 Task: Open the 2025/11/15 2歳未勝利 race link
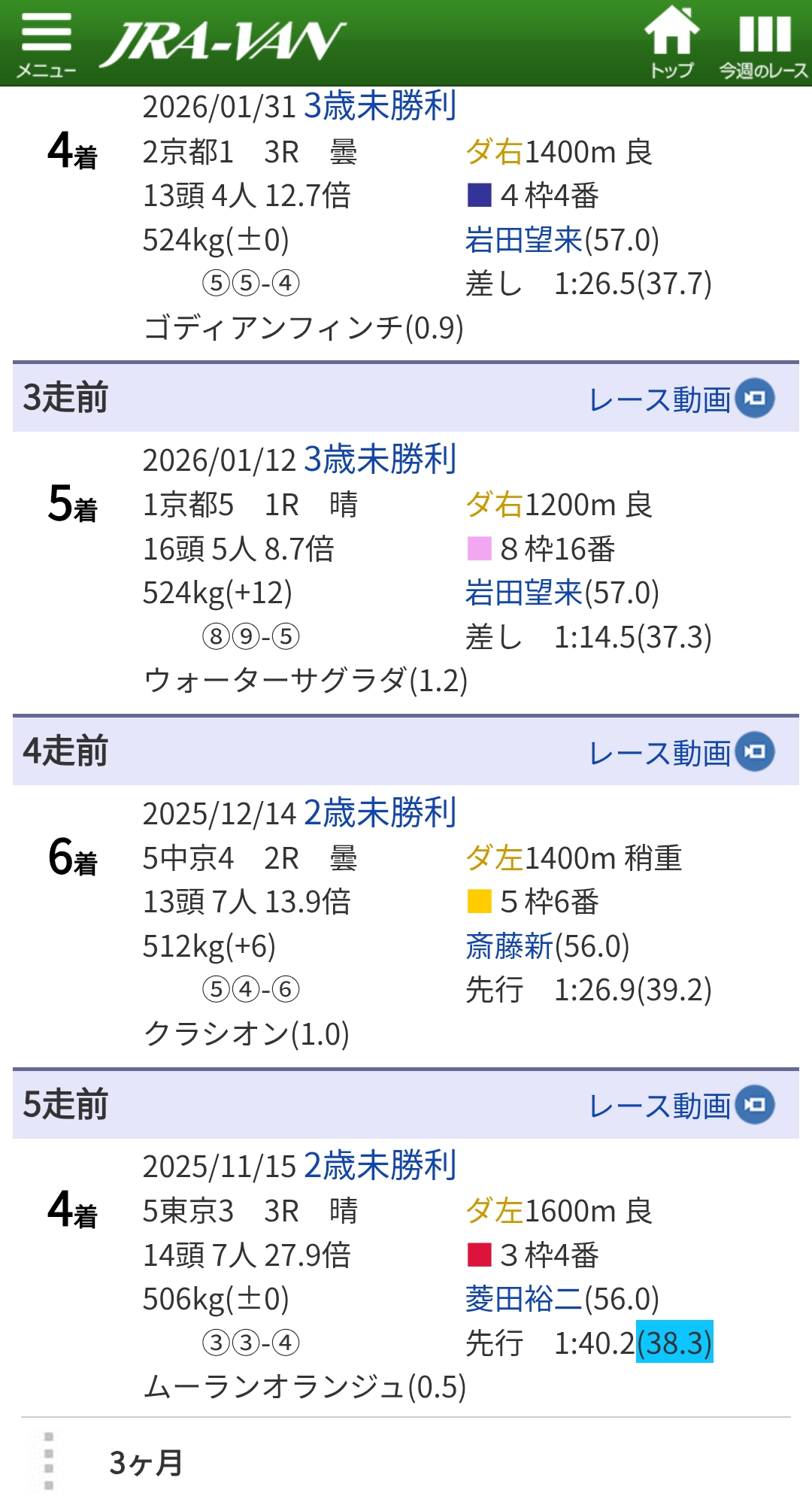[380, 1166]
